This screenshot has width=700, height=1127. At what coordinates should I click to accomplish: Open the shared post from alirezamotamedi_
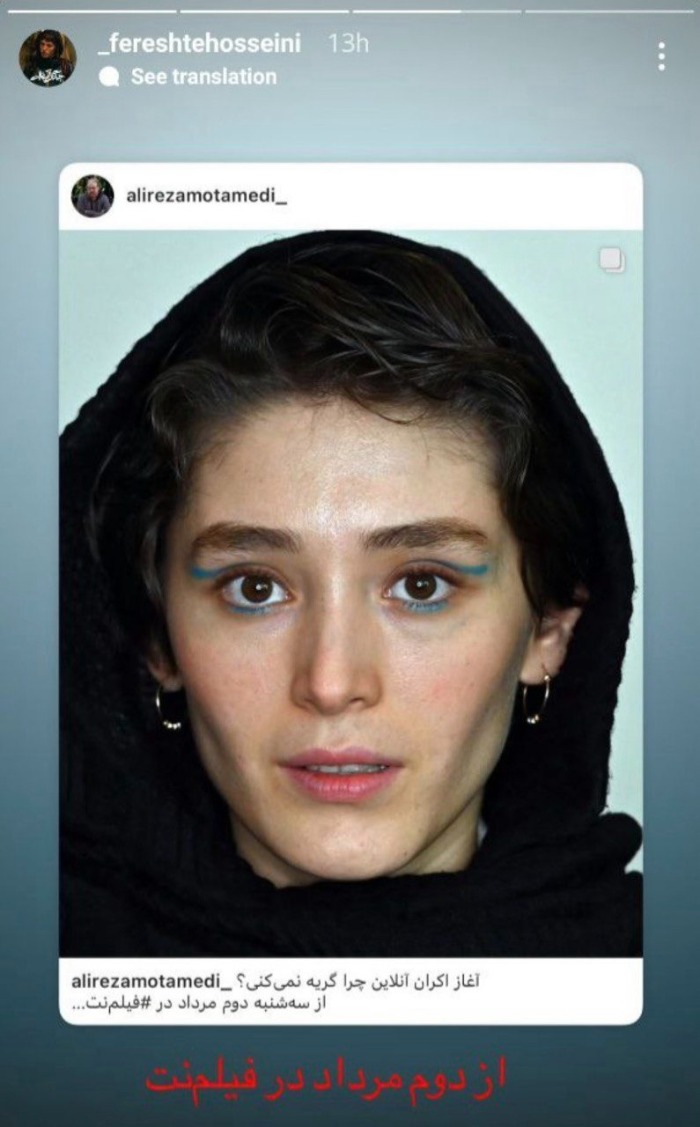pos(350,592)
